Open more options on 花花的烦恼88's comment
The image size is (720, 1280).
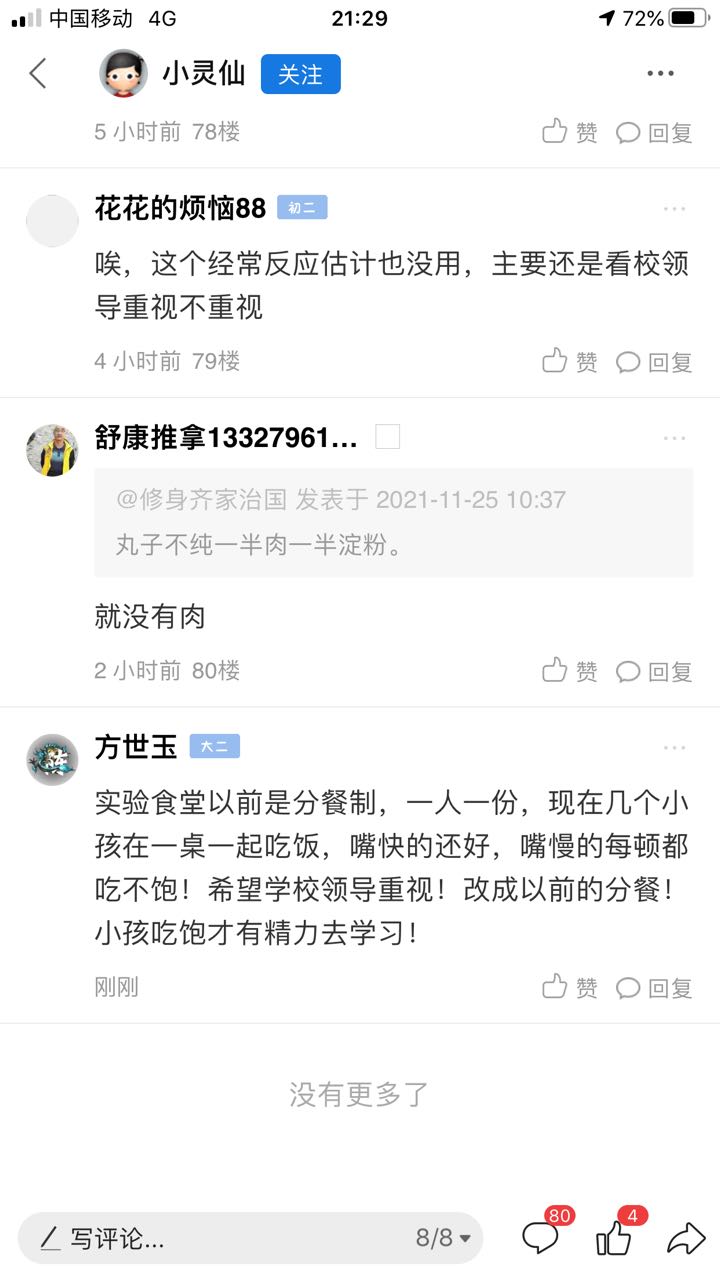point(674,208)
